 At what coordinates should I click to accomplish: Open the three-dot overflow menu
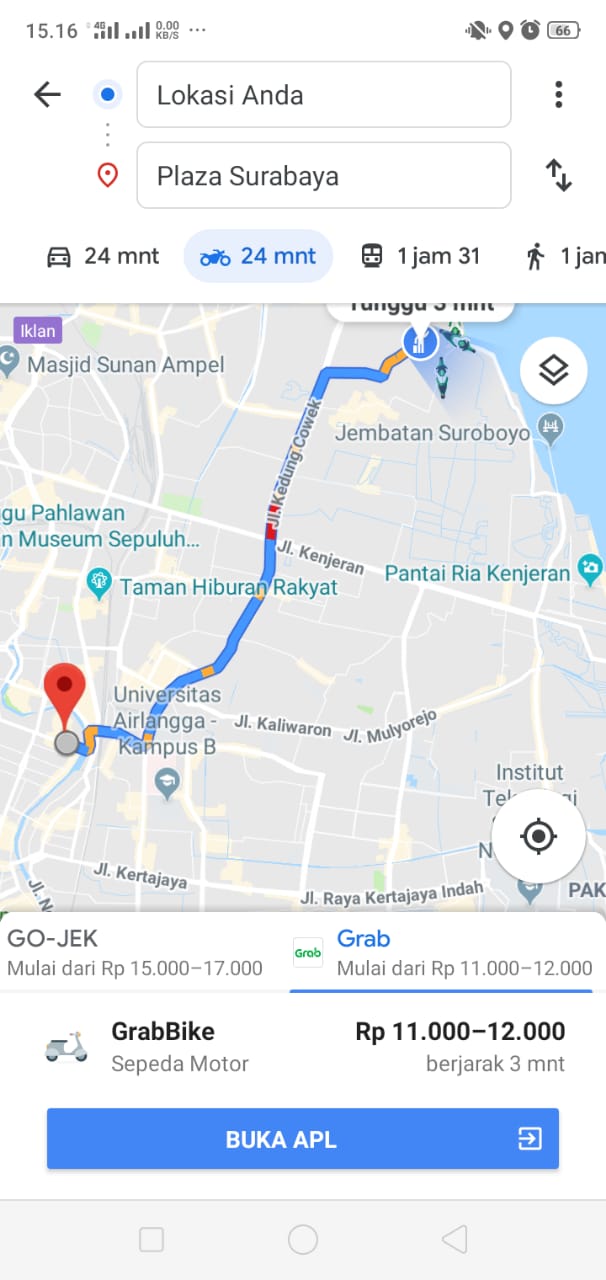click(558, 95)
